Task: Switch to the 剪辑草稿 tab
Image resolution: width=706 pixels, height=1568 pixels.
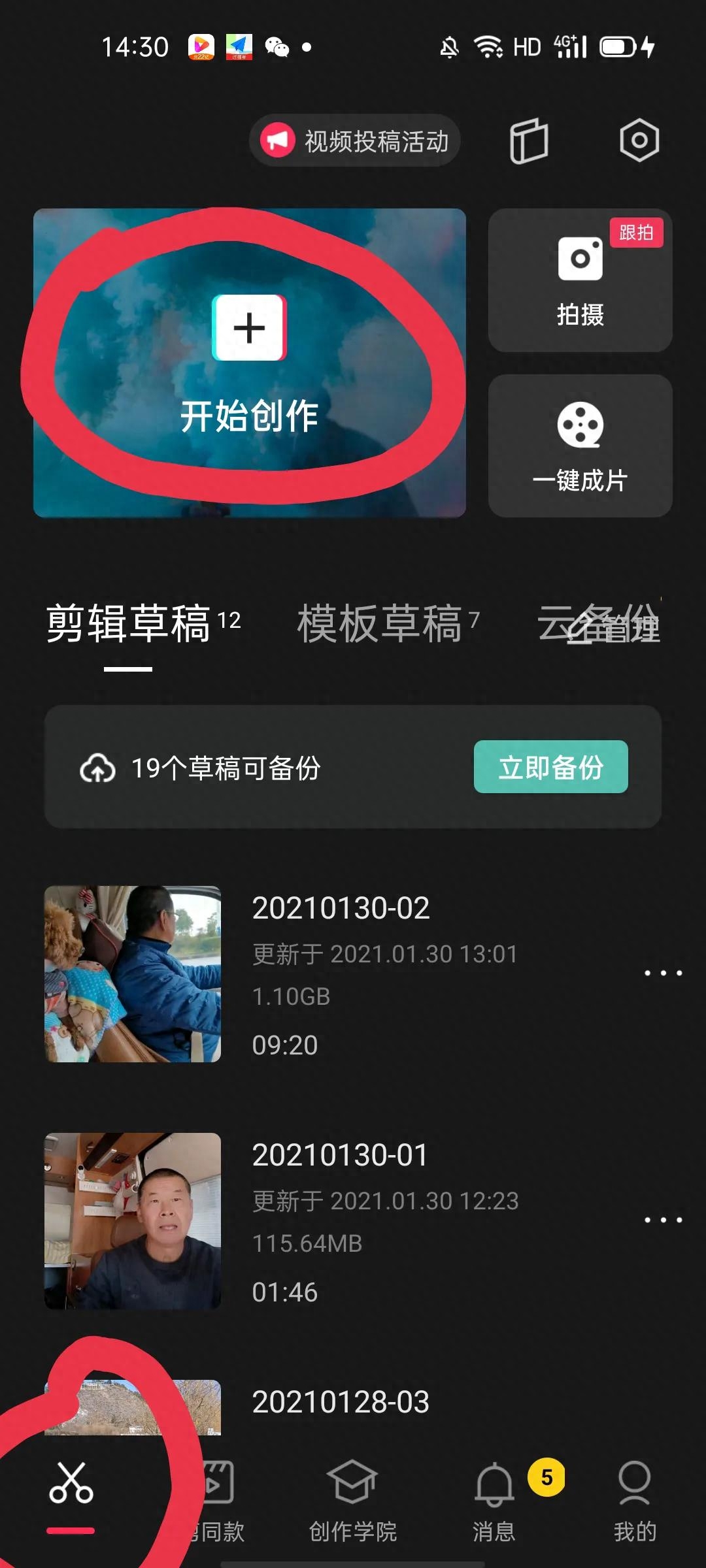Action: (x=129, y=624)
